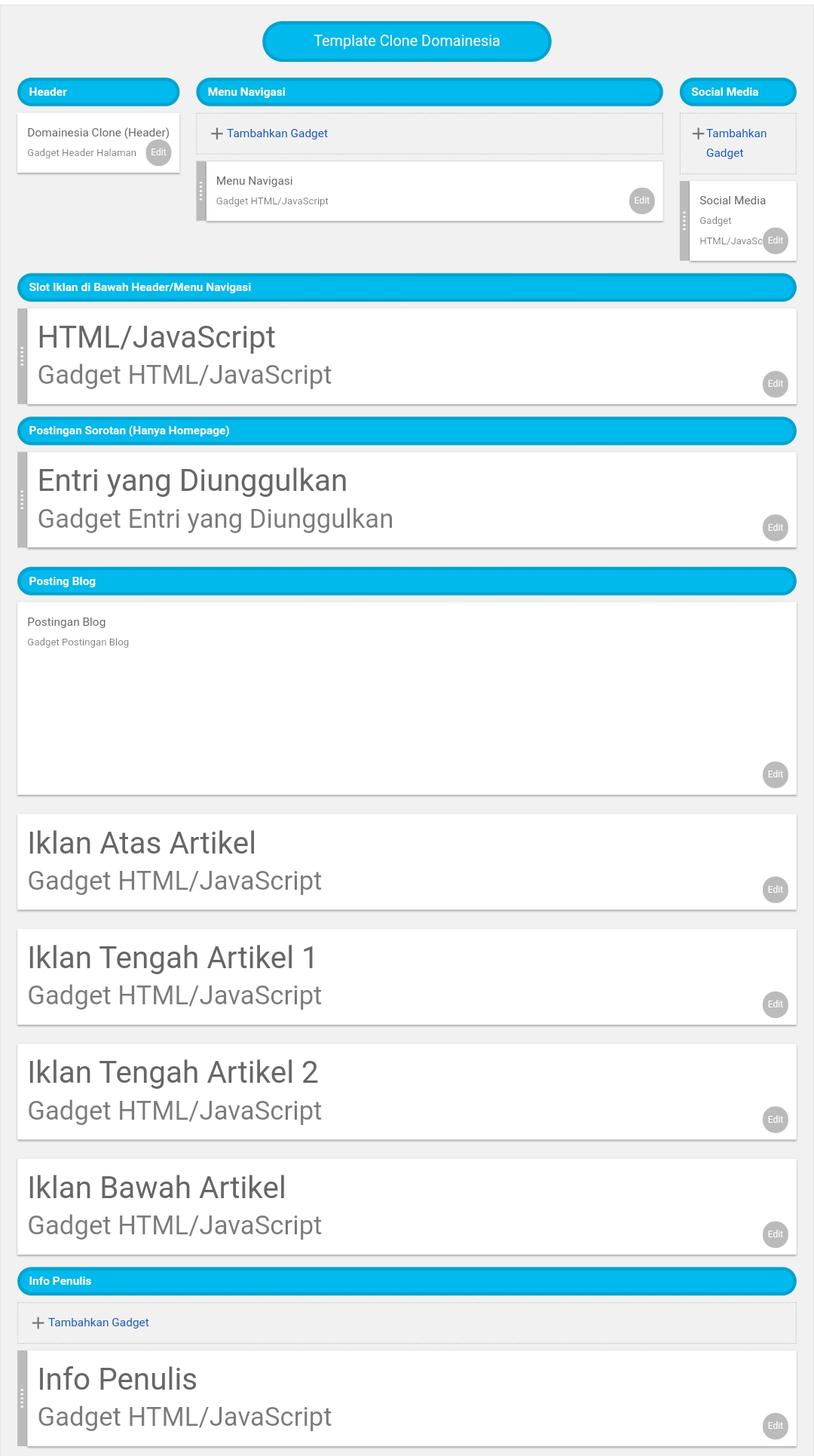The height and width of the screenshot is (1456, 814).
Task: Edit the Domainesia Clone (Header) gadget
Action: [x=158, y=152]
